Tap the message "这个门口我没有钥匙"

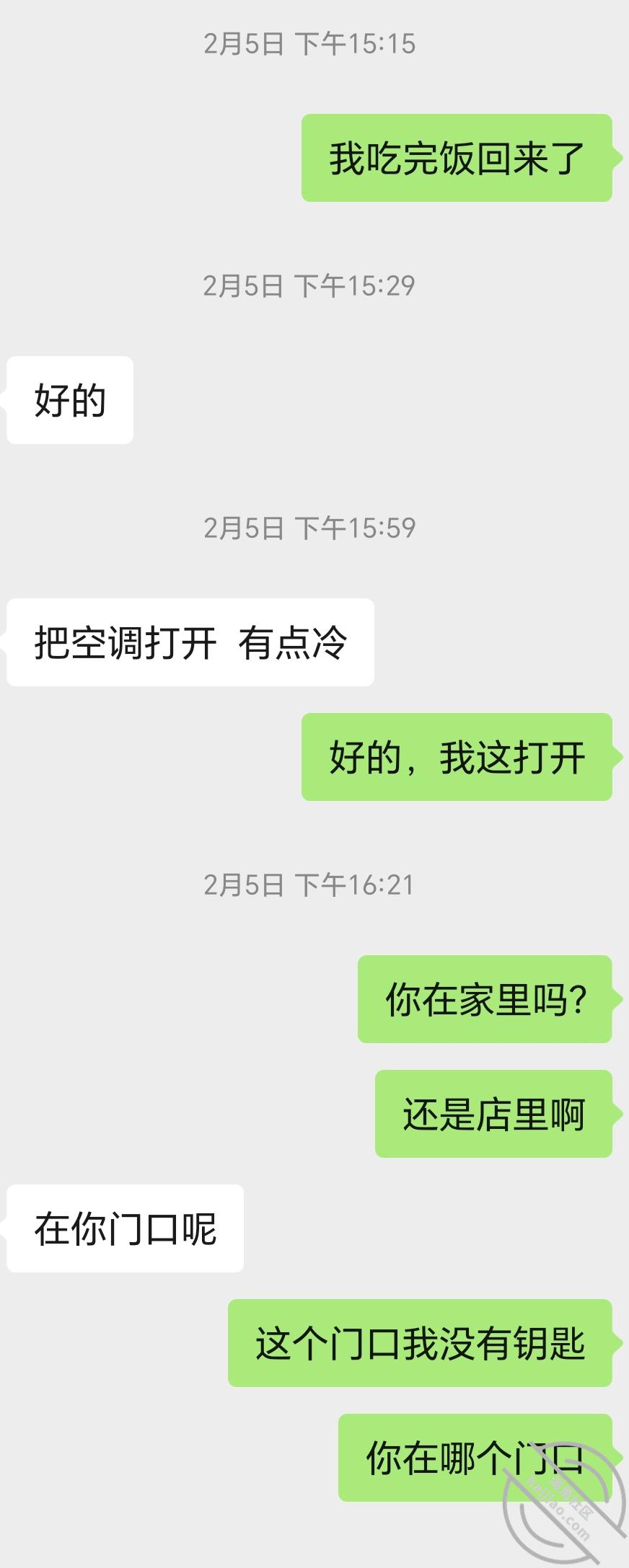pos(422,1342)
